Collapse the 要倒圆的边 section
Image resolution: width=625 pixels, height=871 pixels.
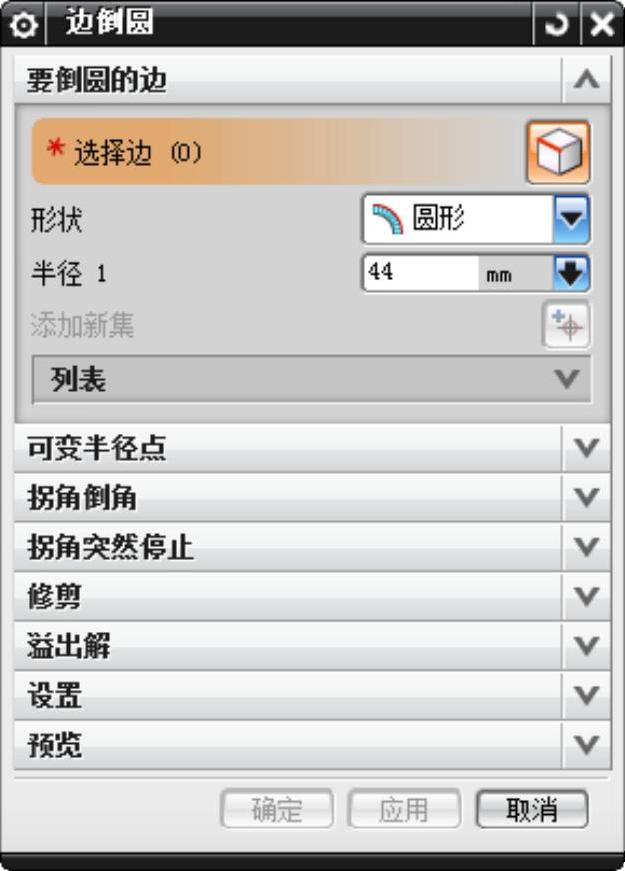[x=586, y=81]
